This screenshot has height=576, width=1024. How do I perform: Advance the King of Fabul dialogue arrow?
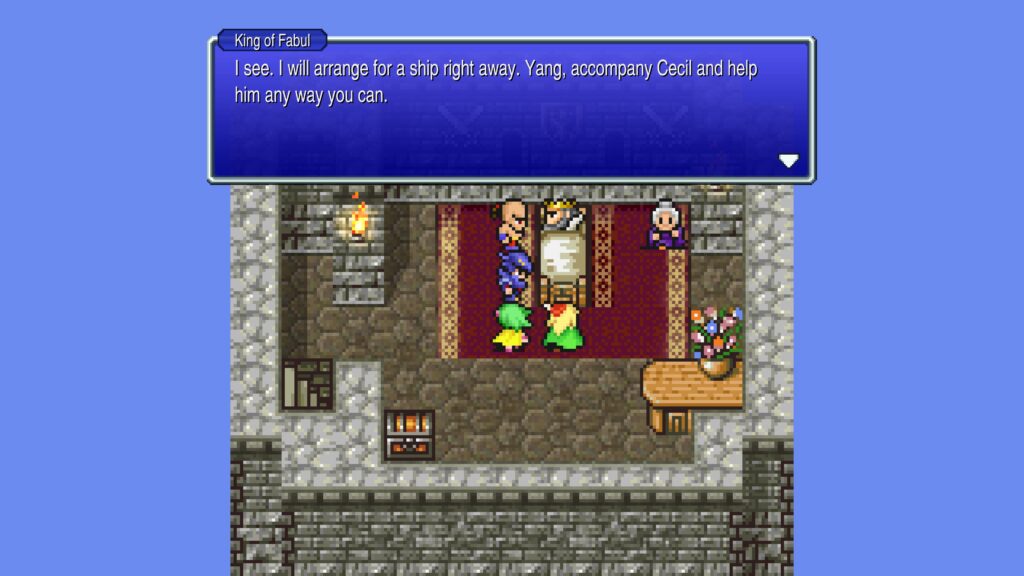[x=788, y=160]
